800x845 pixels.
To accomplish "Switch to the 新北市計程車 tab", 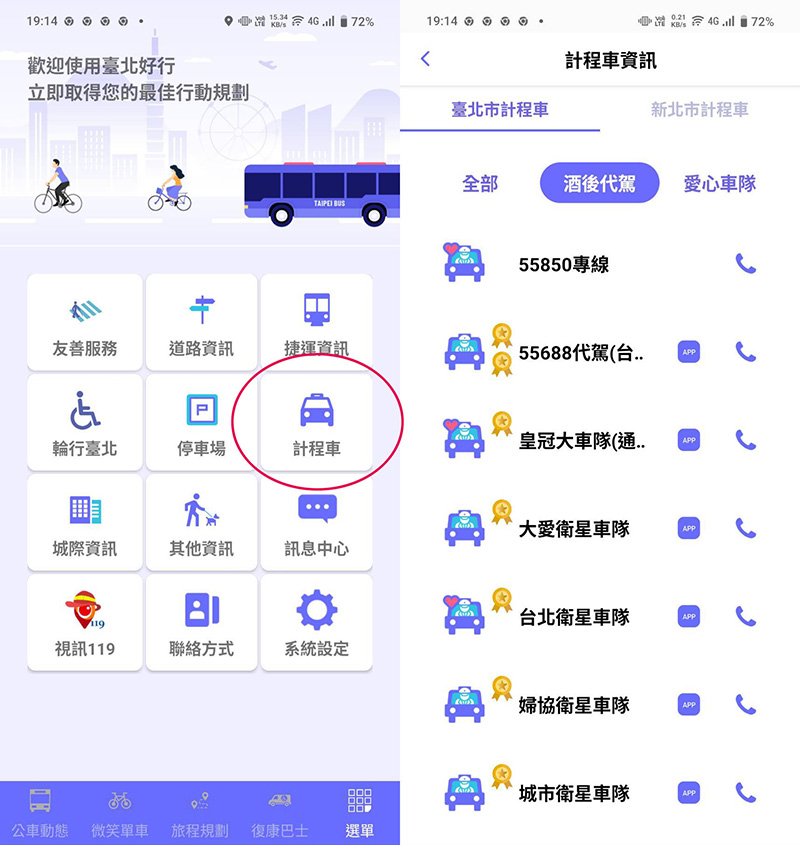I will tap(699, 110).
